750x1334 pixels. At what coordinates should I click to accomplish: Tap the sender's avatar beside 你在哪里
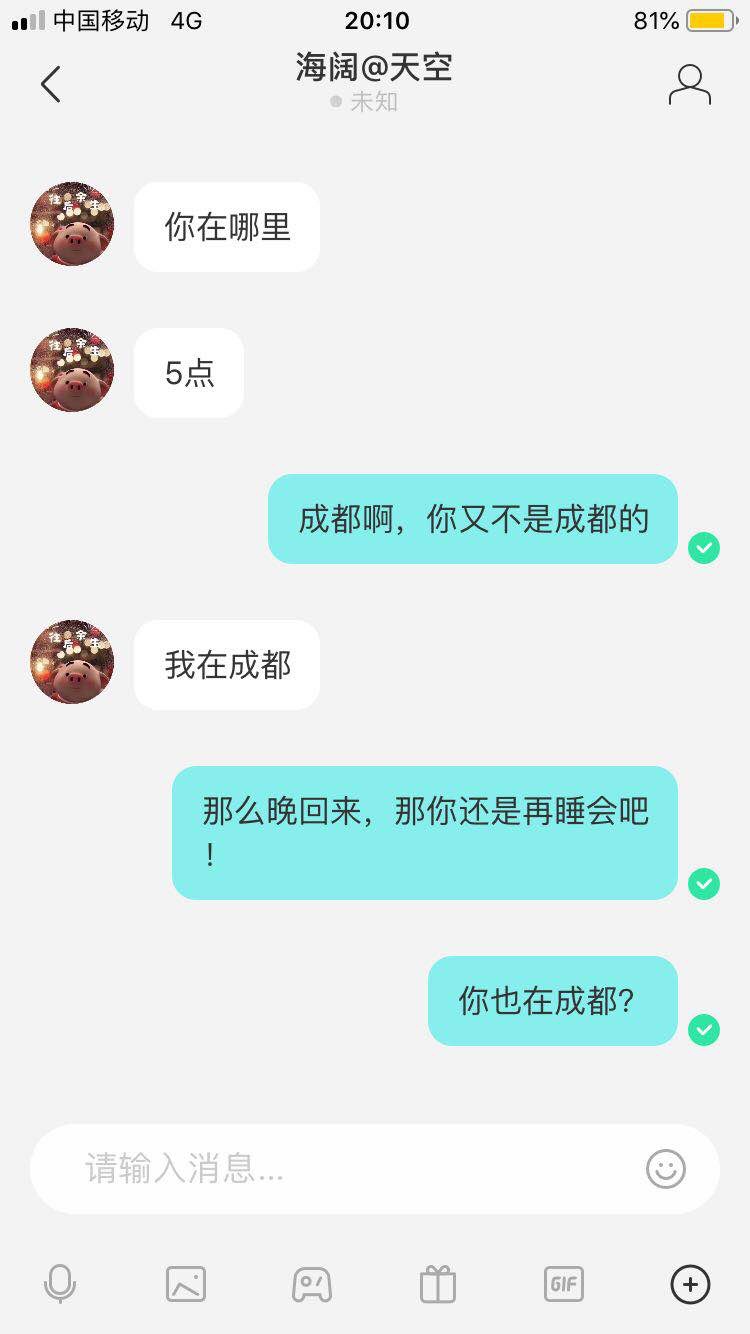coord(72,224)
